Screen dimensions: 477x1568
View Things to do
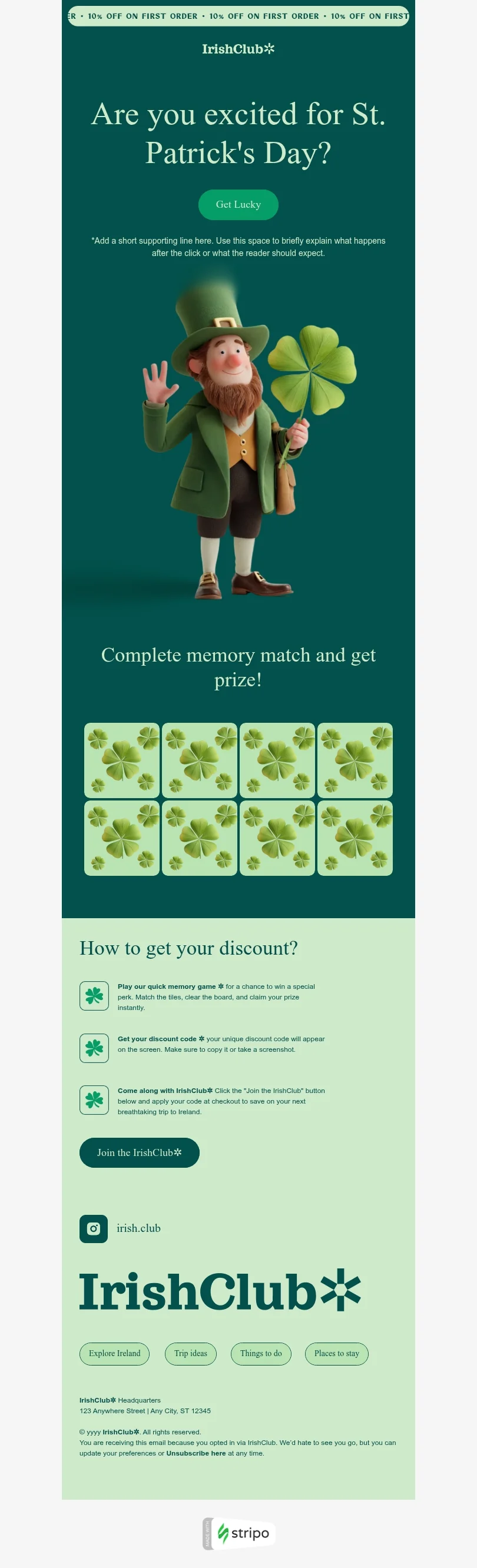[x=261, y=1353]
